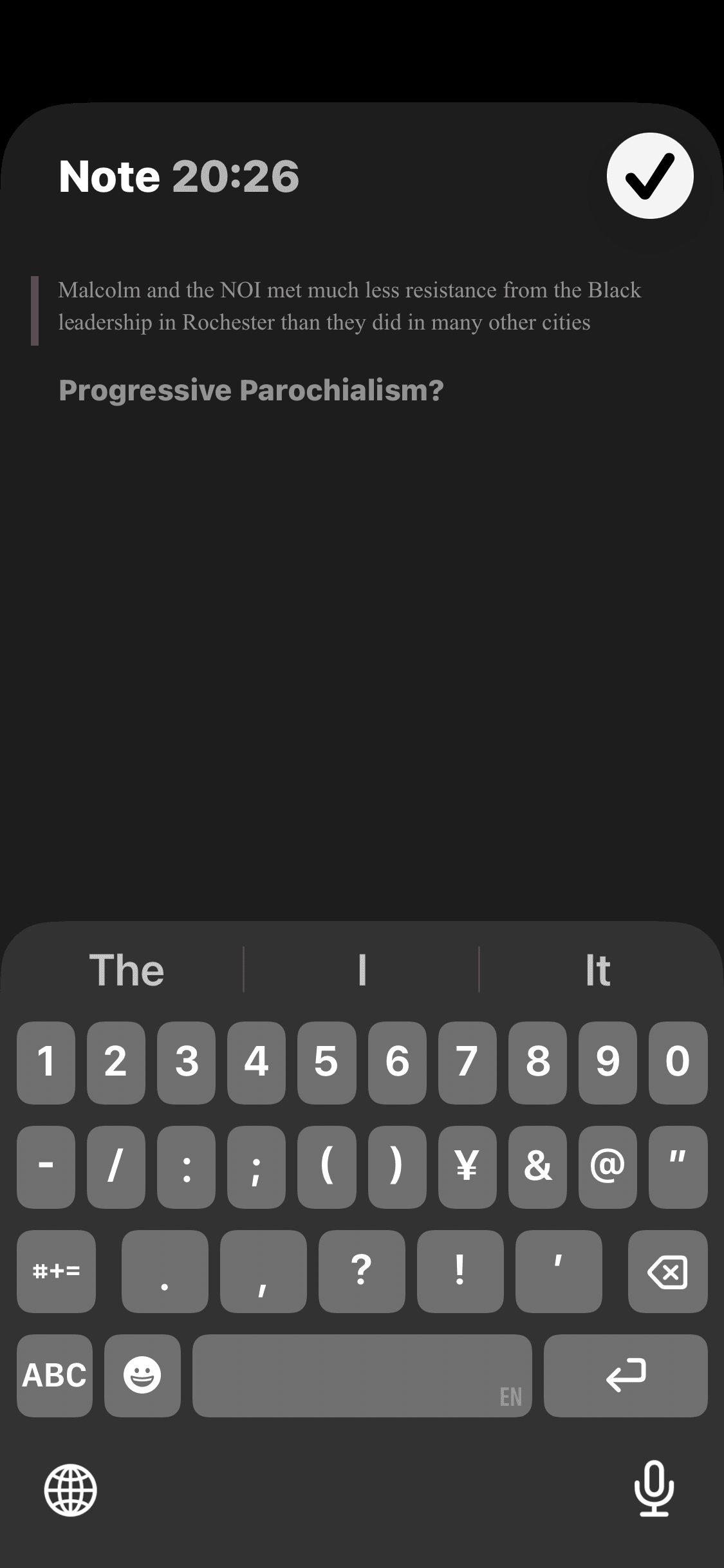Image resolution: width=724 pixels, height=1568 pixels.
Task: Insert the suggested word "The"
Action: point(127,970)
